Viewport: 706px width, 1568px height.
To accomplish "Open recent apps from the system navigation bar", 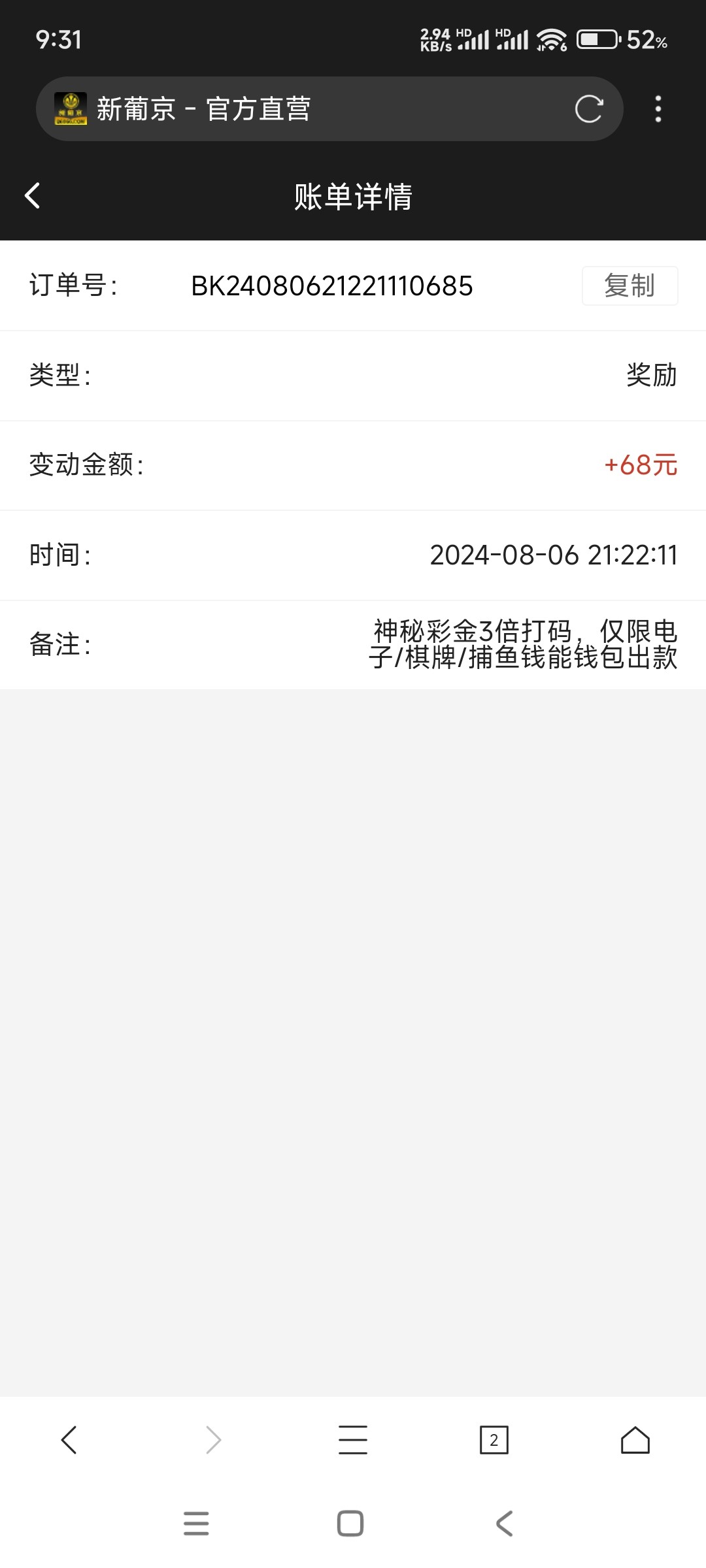I will pyautogui.click(x=196, y=1523).
